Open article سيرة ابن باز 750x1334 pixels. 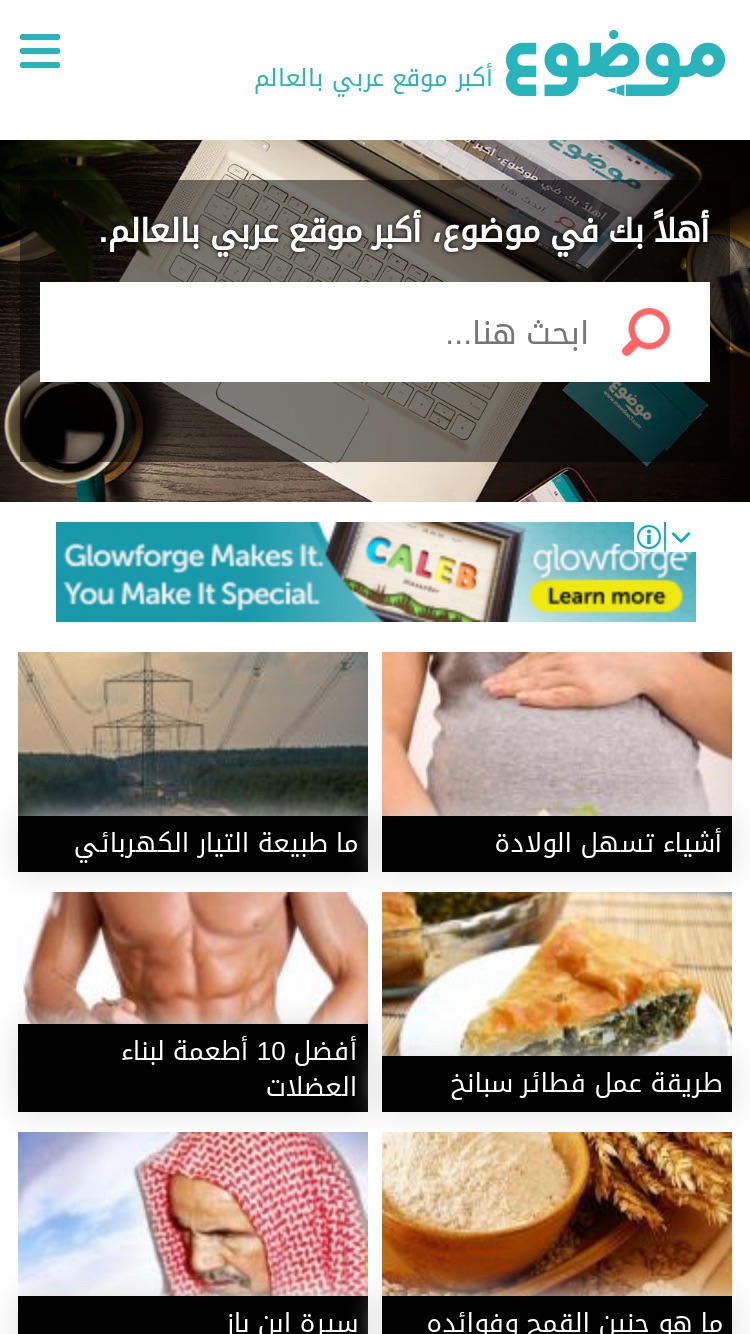coord(193,1233)
